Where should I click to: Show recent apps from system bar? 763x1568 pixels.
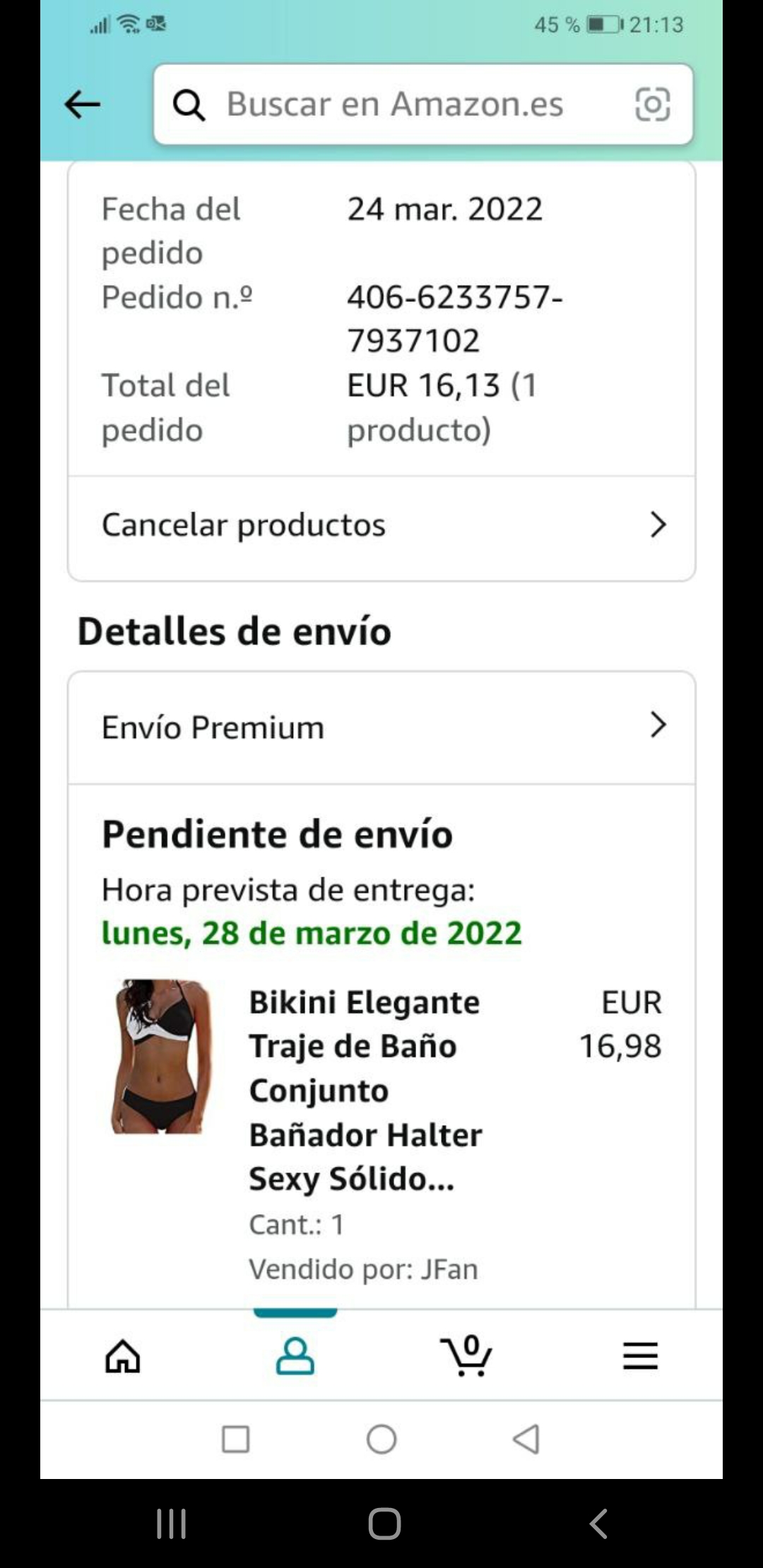click(x=172, y=1524)
